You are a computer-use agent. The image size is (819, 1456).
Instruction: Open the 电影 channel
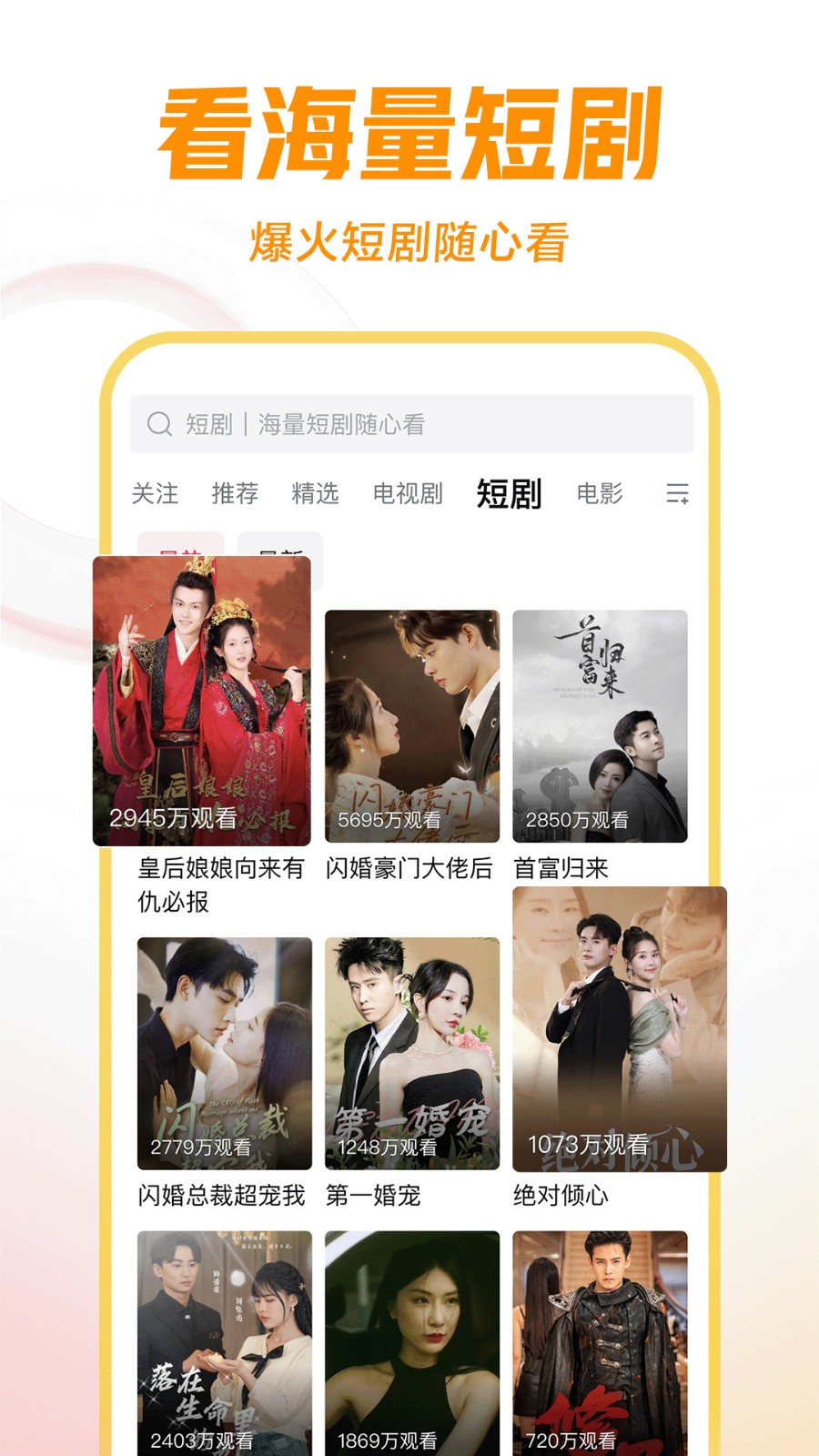600,494
